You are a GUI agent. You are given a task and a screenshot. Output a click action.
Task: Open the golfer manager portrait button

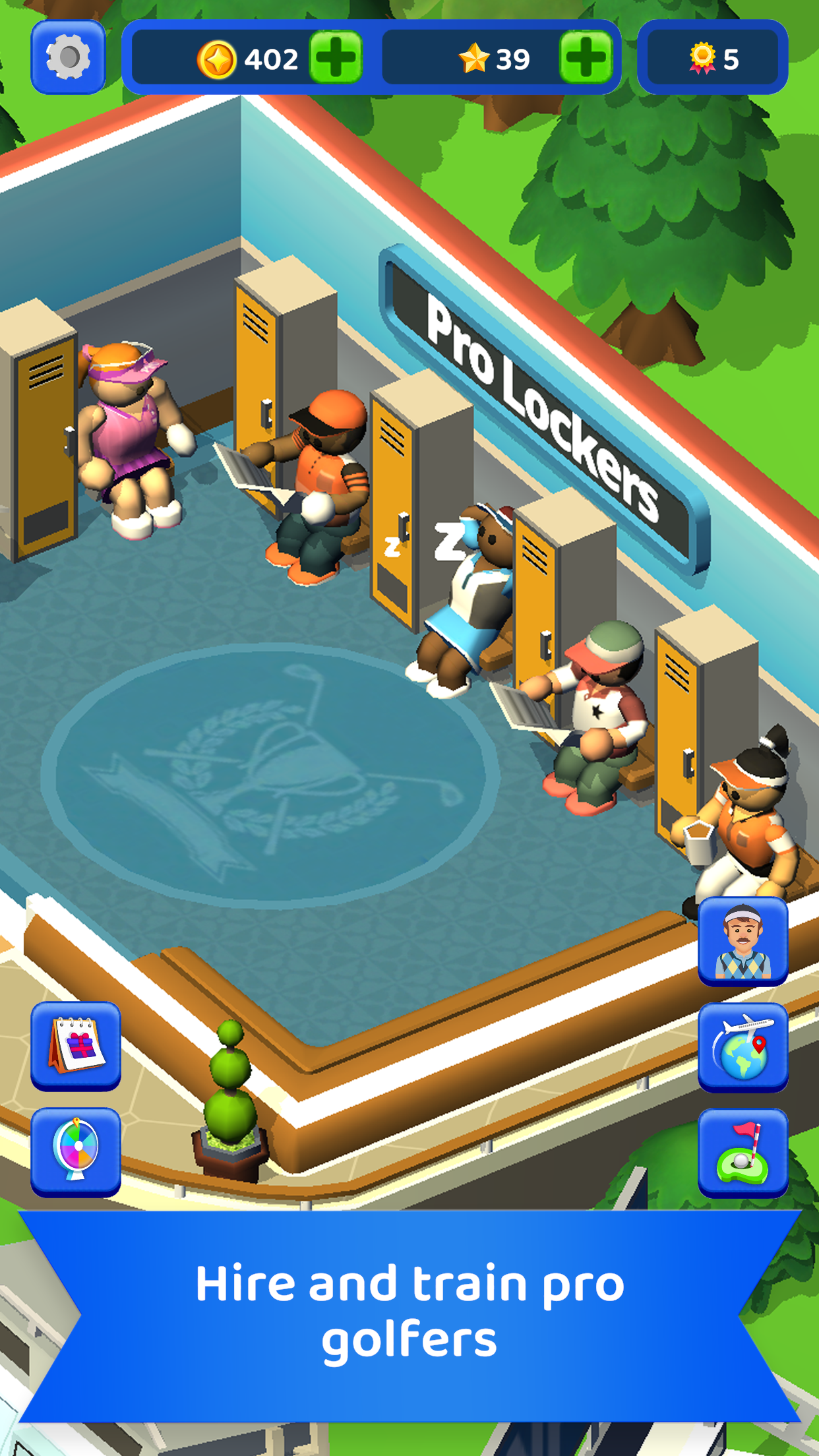743,941
